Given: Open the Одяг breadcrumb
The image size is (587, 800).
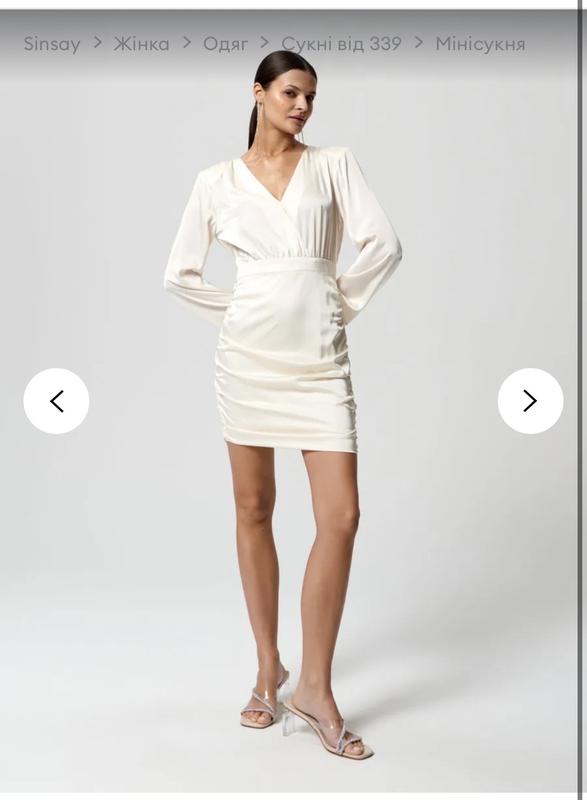Looking at the screenshot, I should pos(225,44).
